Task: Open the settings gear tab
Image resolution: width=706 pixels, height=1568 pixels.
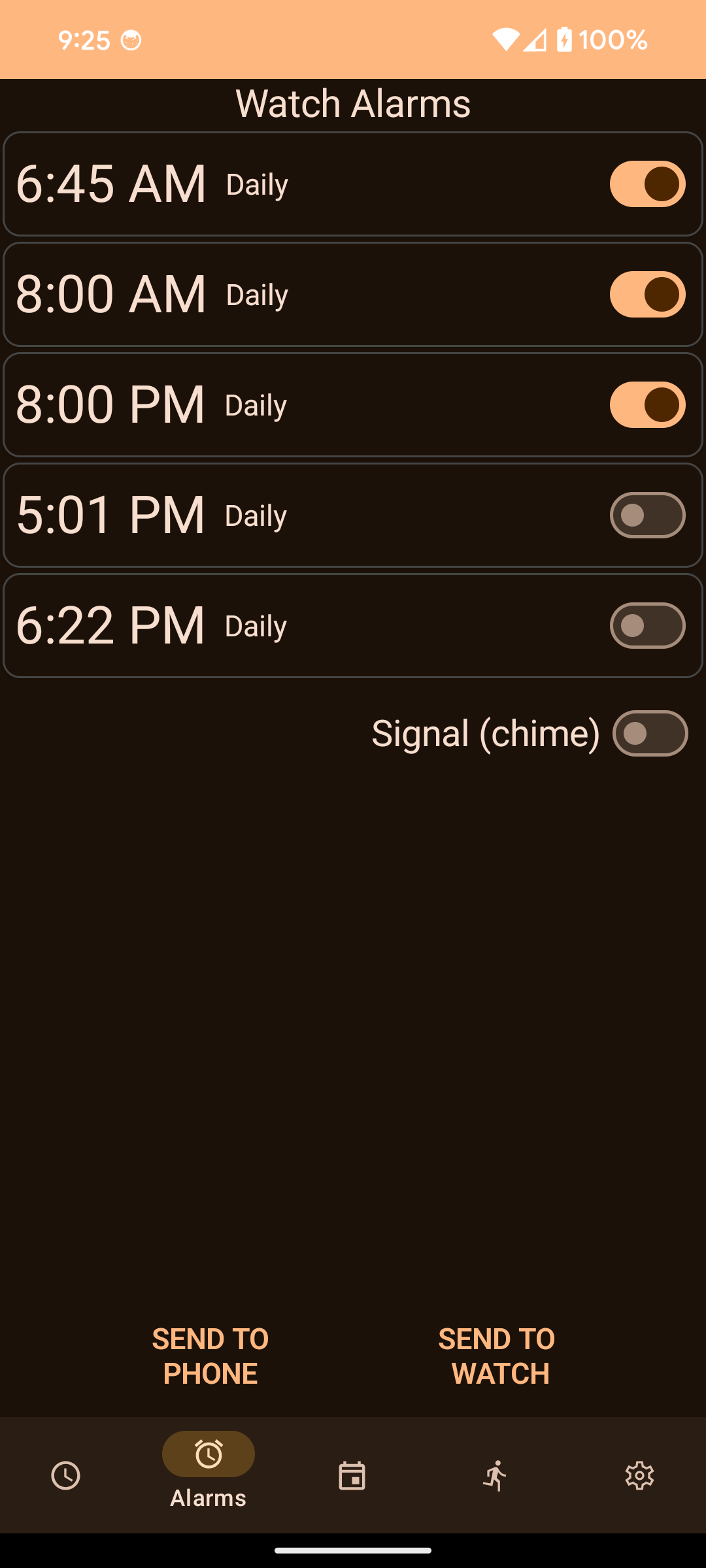Action: [x=639, y=1475]
